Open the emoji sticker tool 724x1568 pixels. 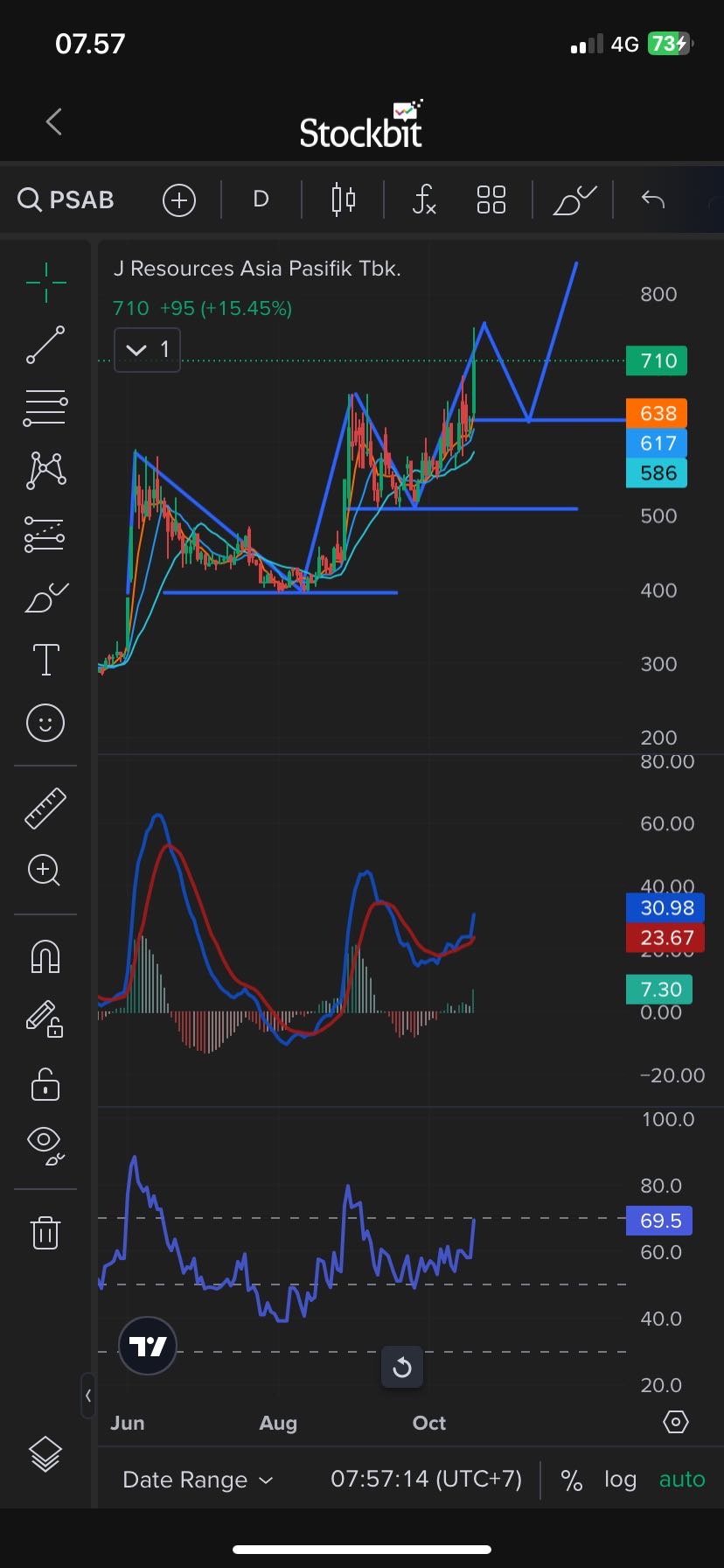(45, 723)
